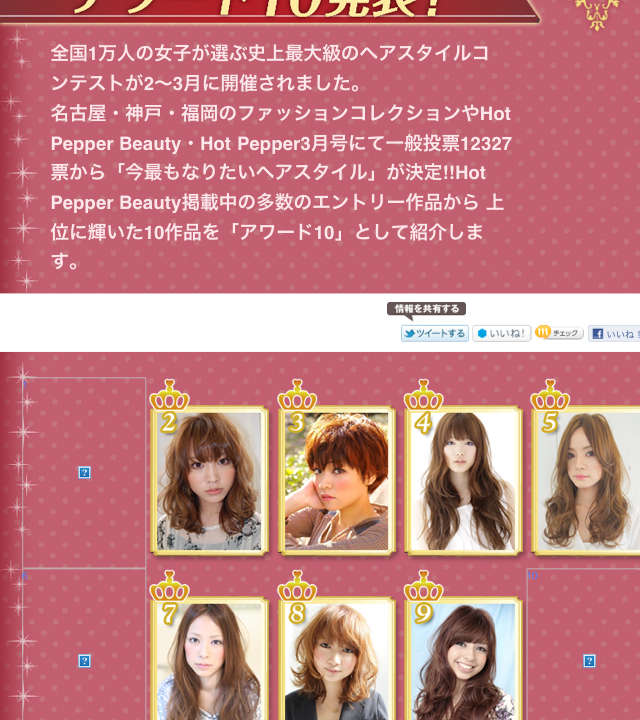The height and width of the screenshot is (720, 640).
Task: Tap the ツイートする tweet button
Action: point(435,334)
